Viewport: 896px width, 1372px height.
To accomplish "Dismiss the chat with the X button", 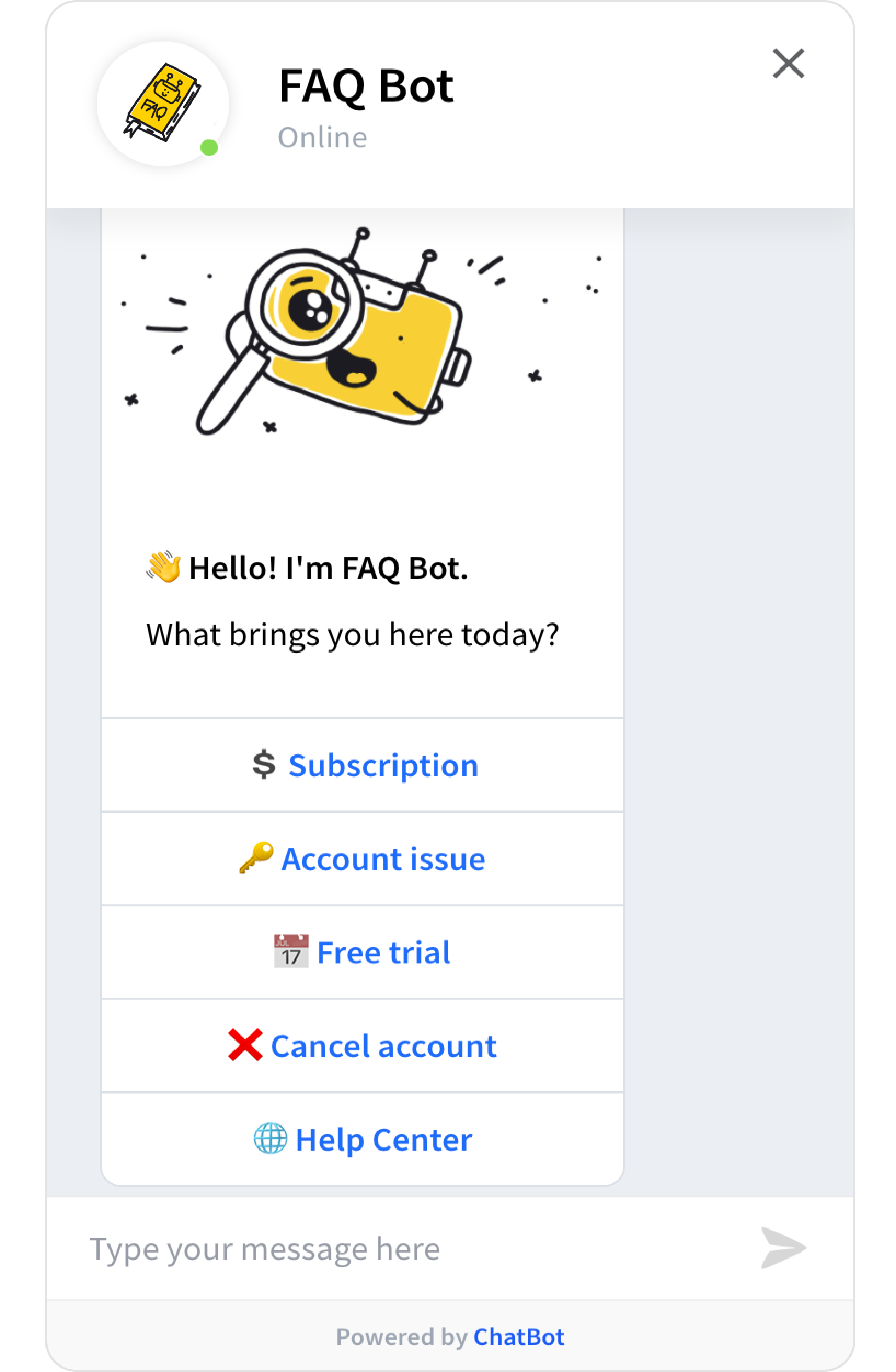I will [x=788, y=64].
